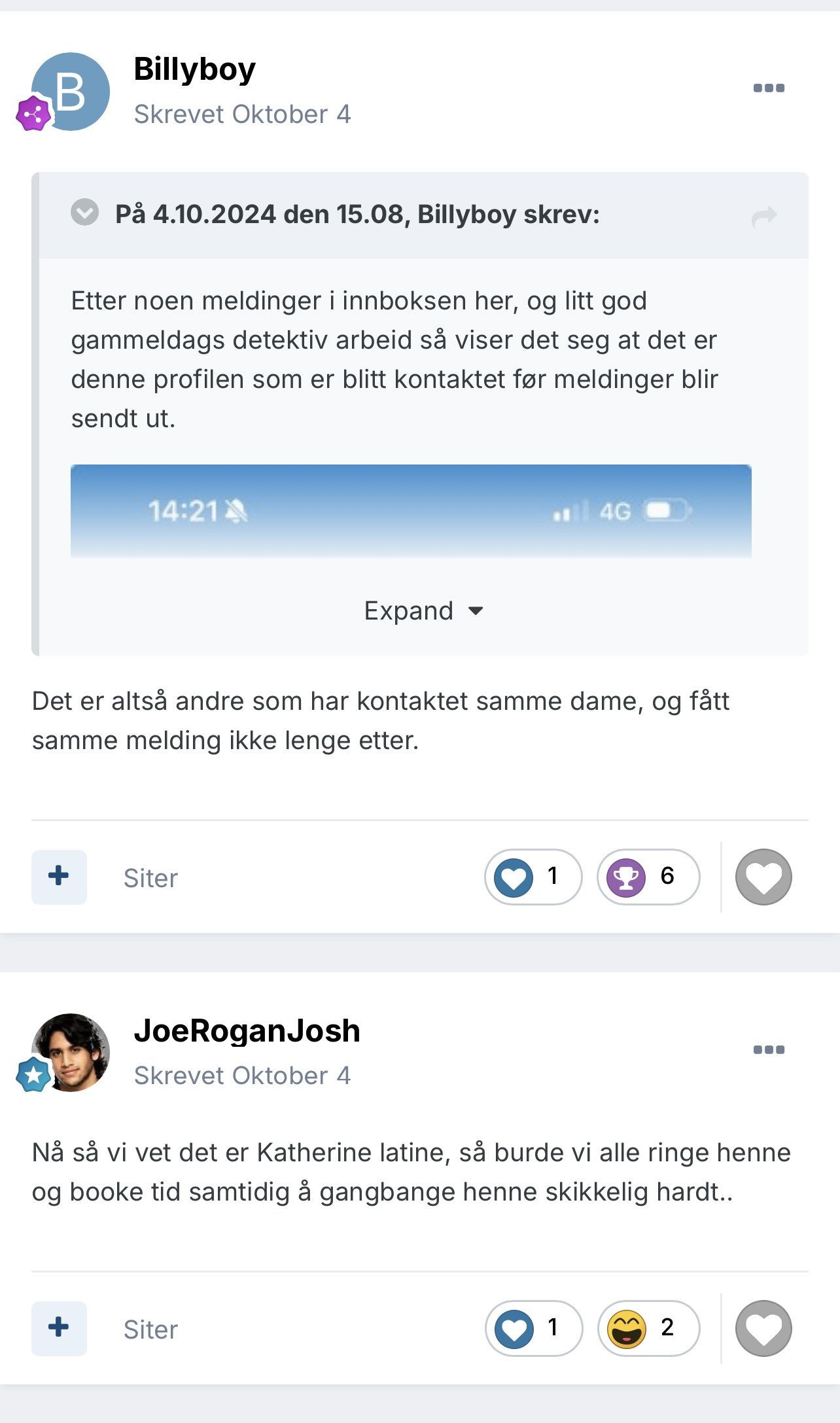Open the options menu on Billyboy's post
Screen dimensions: 840x1423
pyautogui.click(x=769, y=88)
